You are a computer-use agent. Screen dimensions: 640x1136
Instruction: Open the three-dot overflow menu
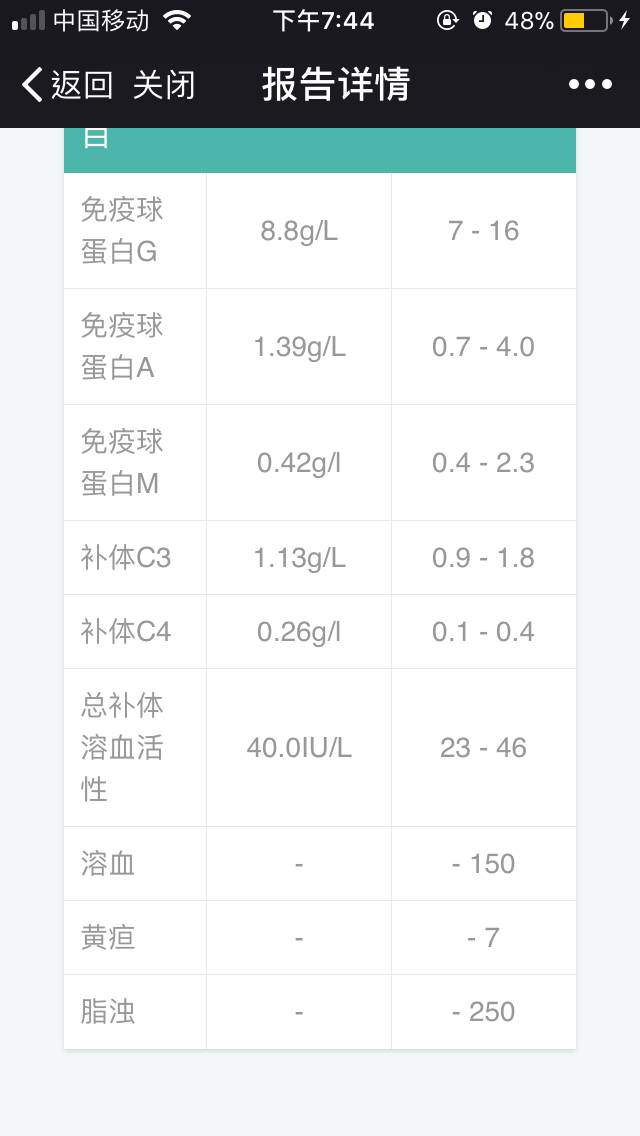tap(590, 85)
